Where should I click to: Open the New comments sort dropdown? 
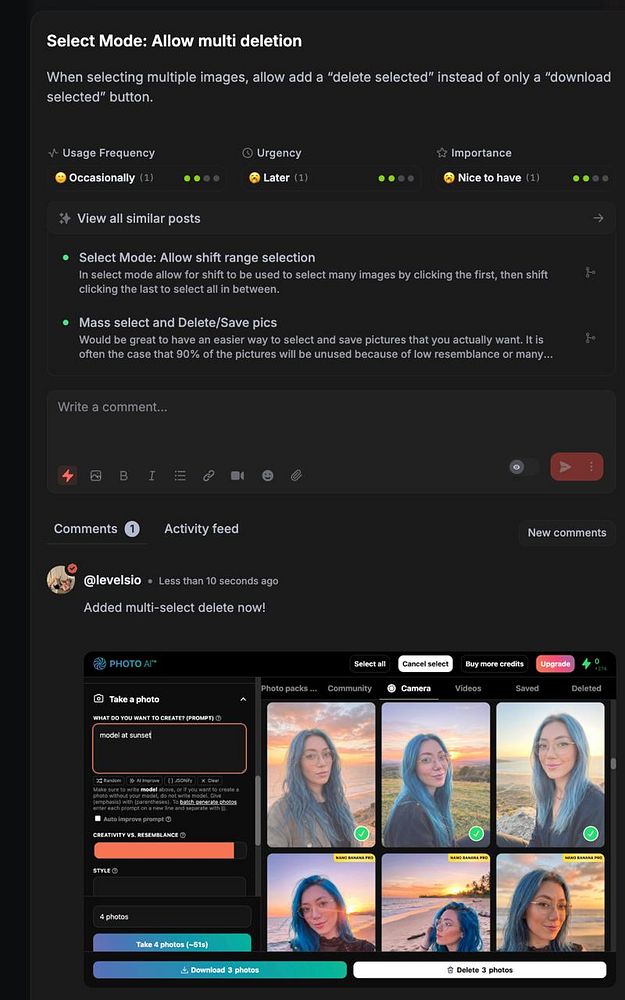(567, 533)
